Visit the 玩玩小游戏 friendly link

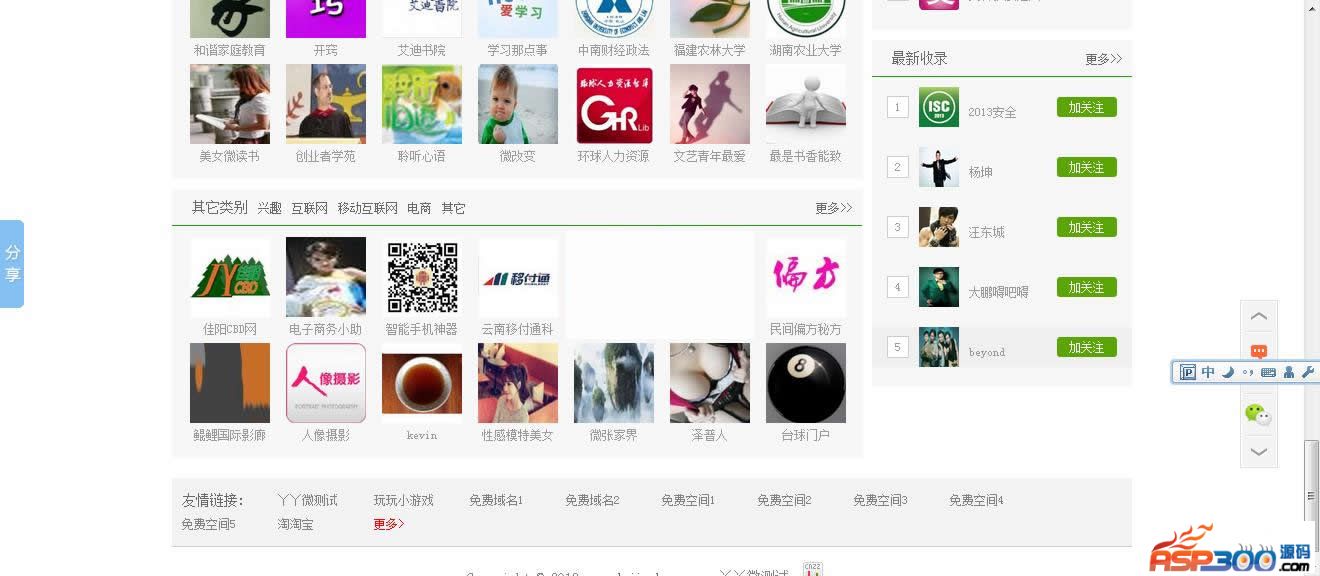pyautogui.click(x=403, y=500)
